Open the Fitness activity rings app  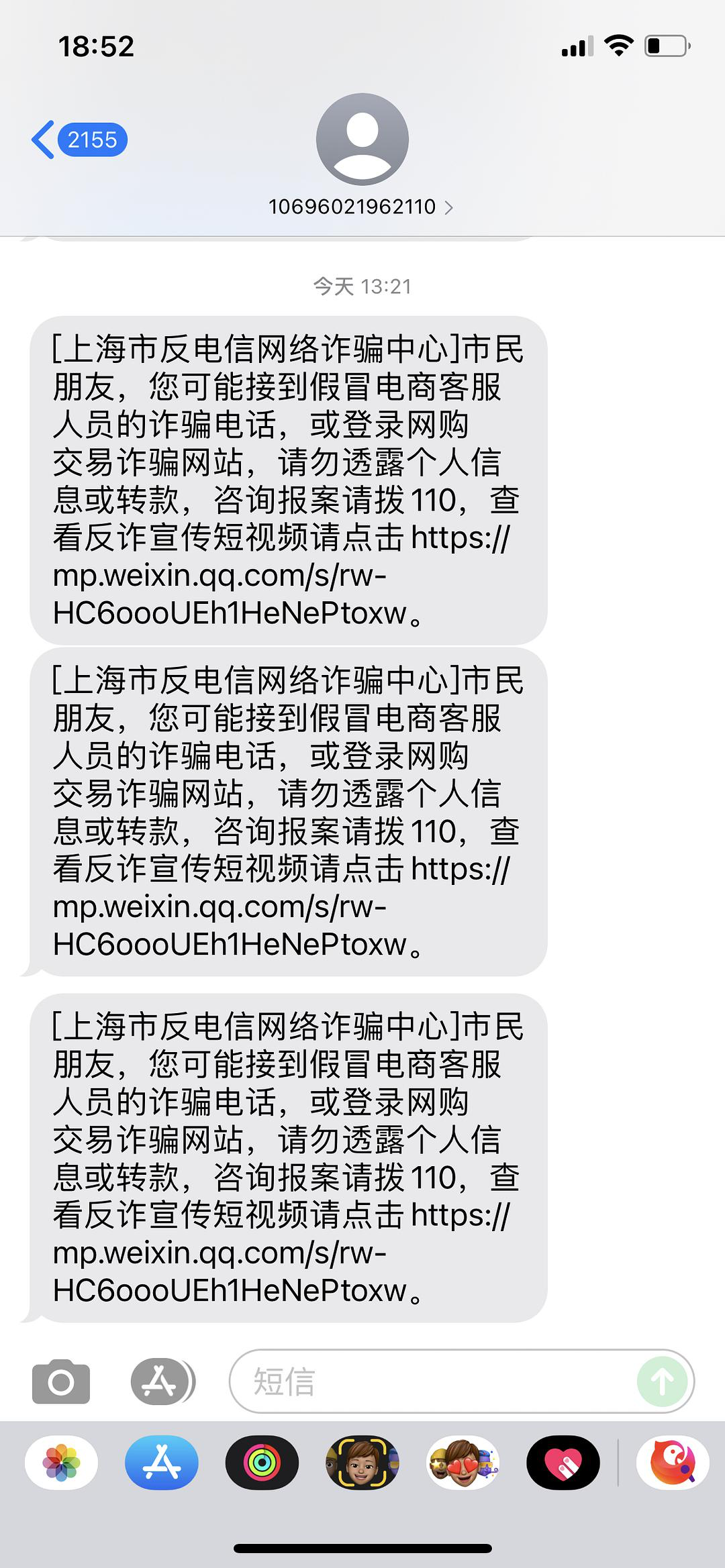point(262,1463)
